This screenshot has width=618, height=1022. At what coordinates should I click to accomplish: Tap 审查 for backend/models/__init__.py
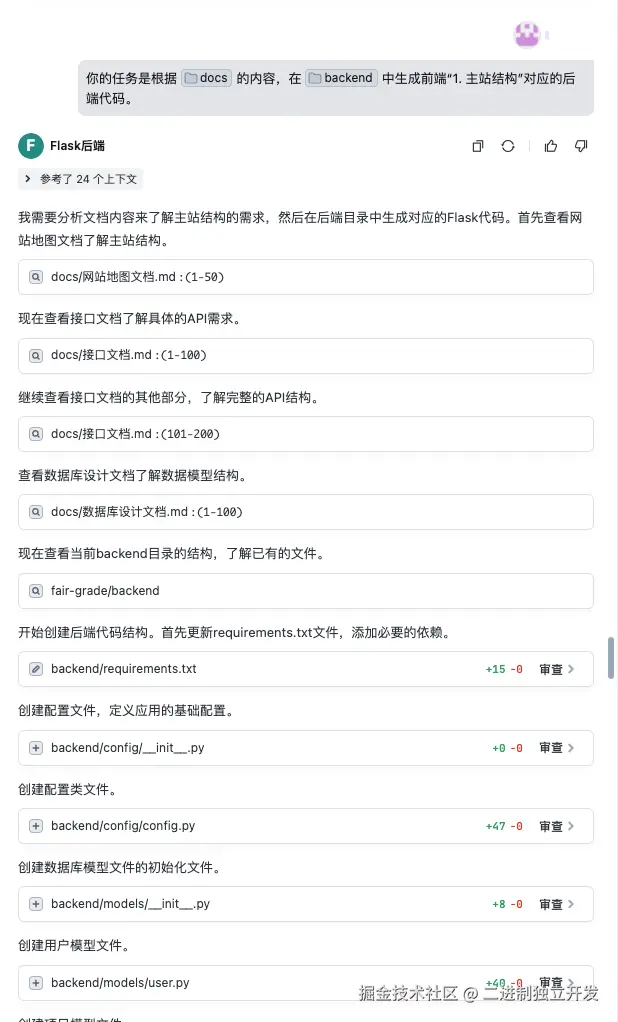(x=556, y=904)
